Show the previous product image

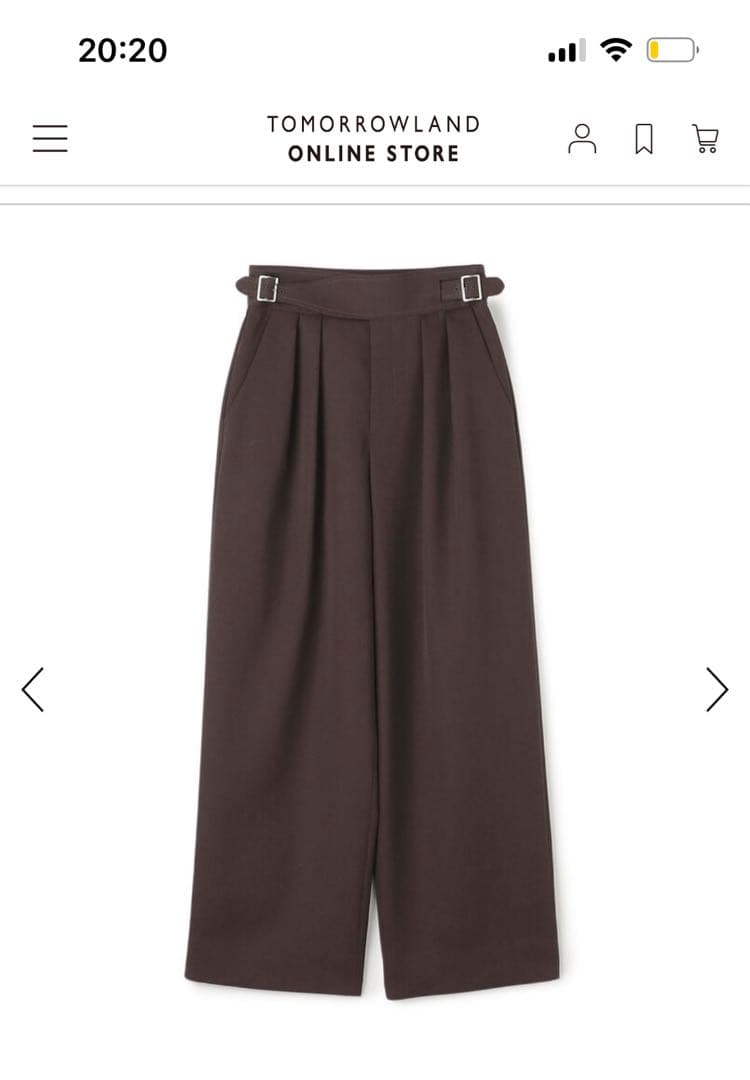[33, 689]
